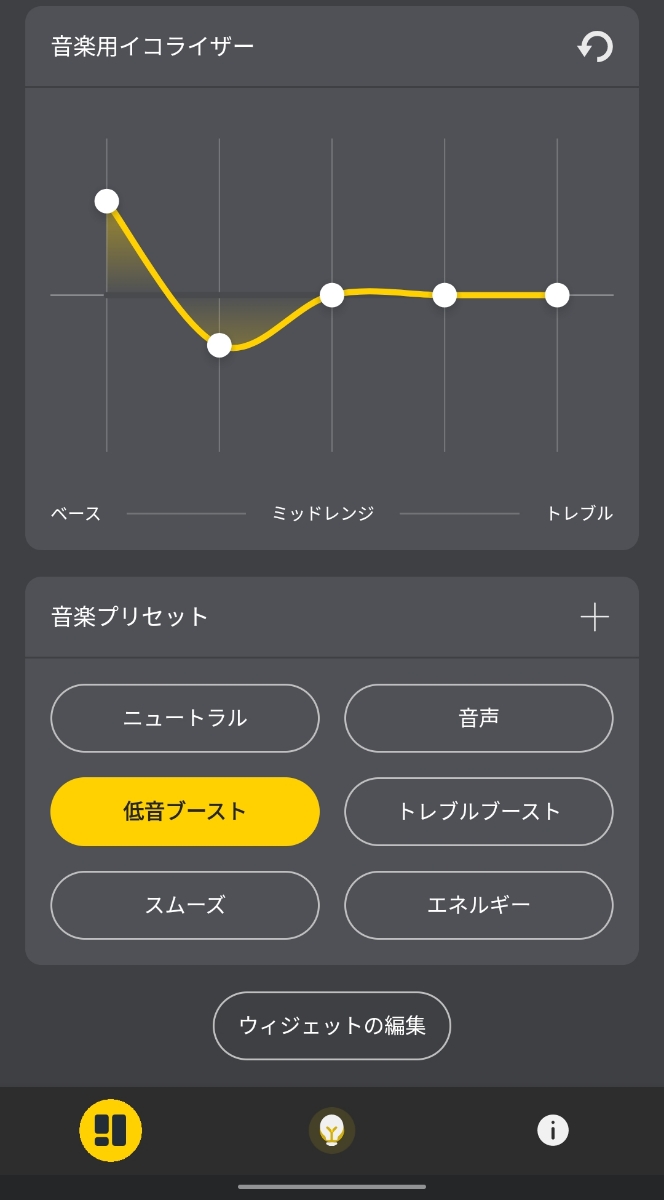Apply the トレブルブースト preset
664x1200 pixels.
478,811
